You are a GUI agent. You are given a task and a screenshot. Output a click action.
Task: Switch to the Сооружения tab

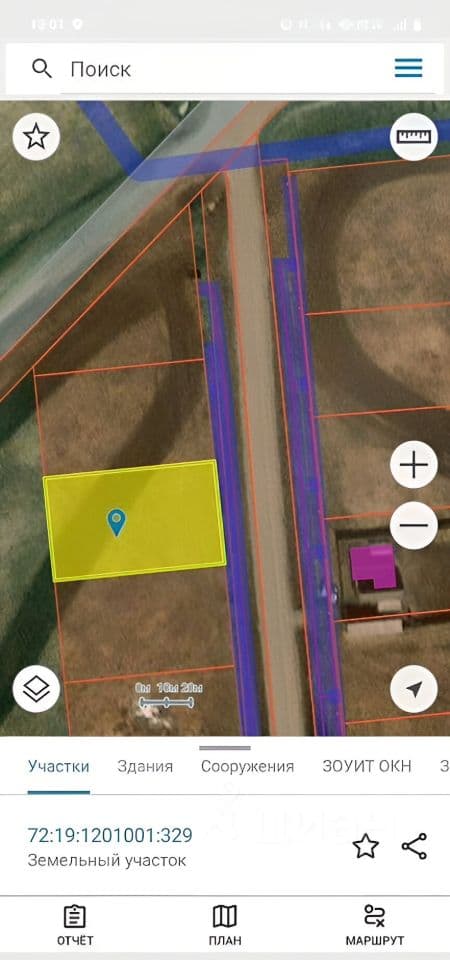[247, 767]
